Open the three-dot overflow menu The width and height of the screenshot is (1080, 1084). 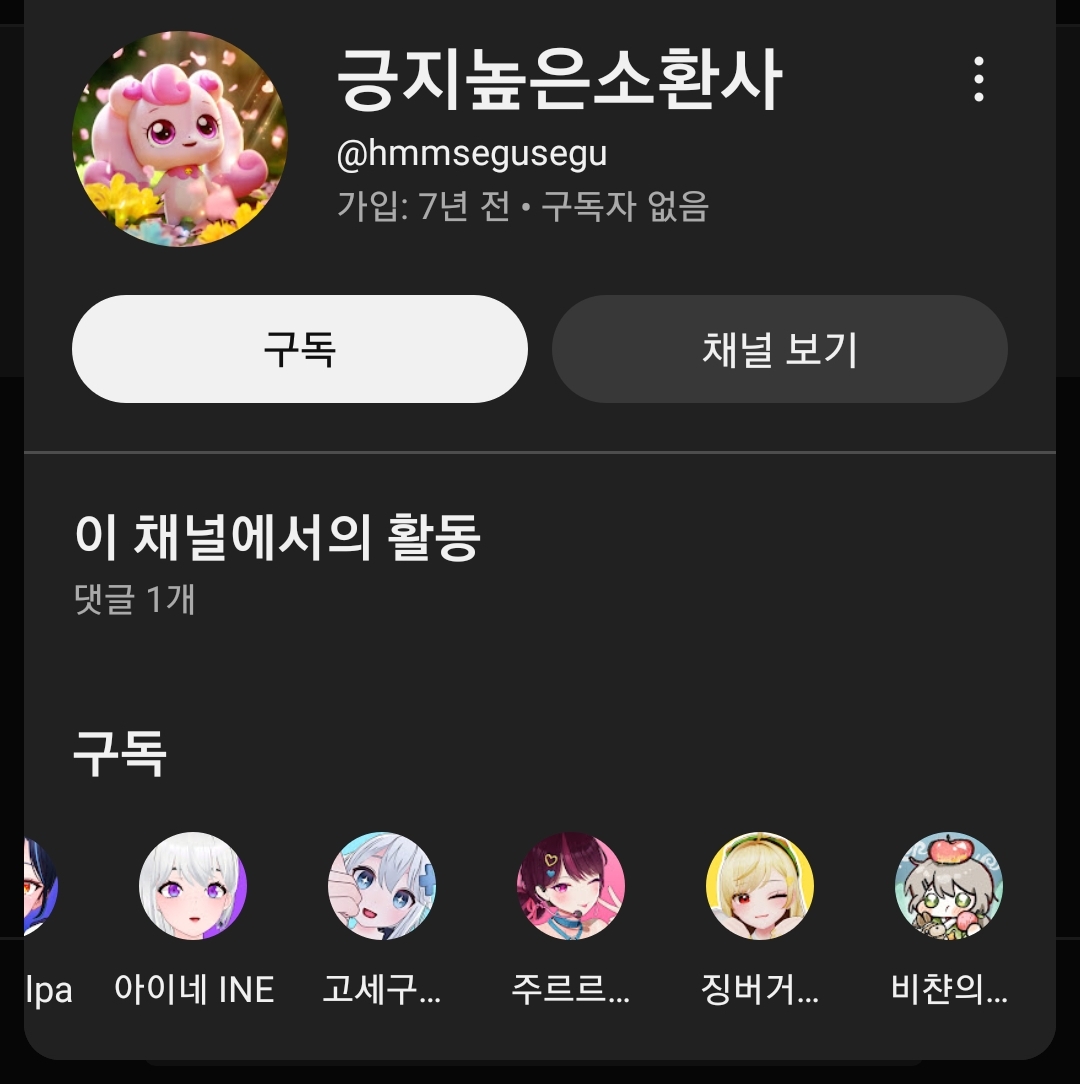(x=978, y=79)
